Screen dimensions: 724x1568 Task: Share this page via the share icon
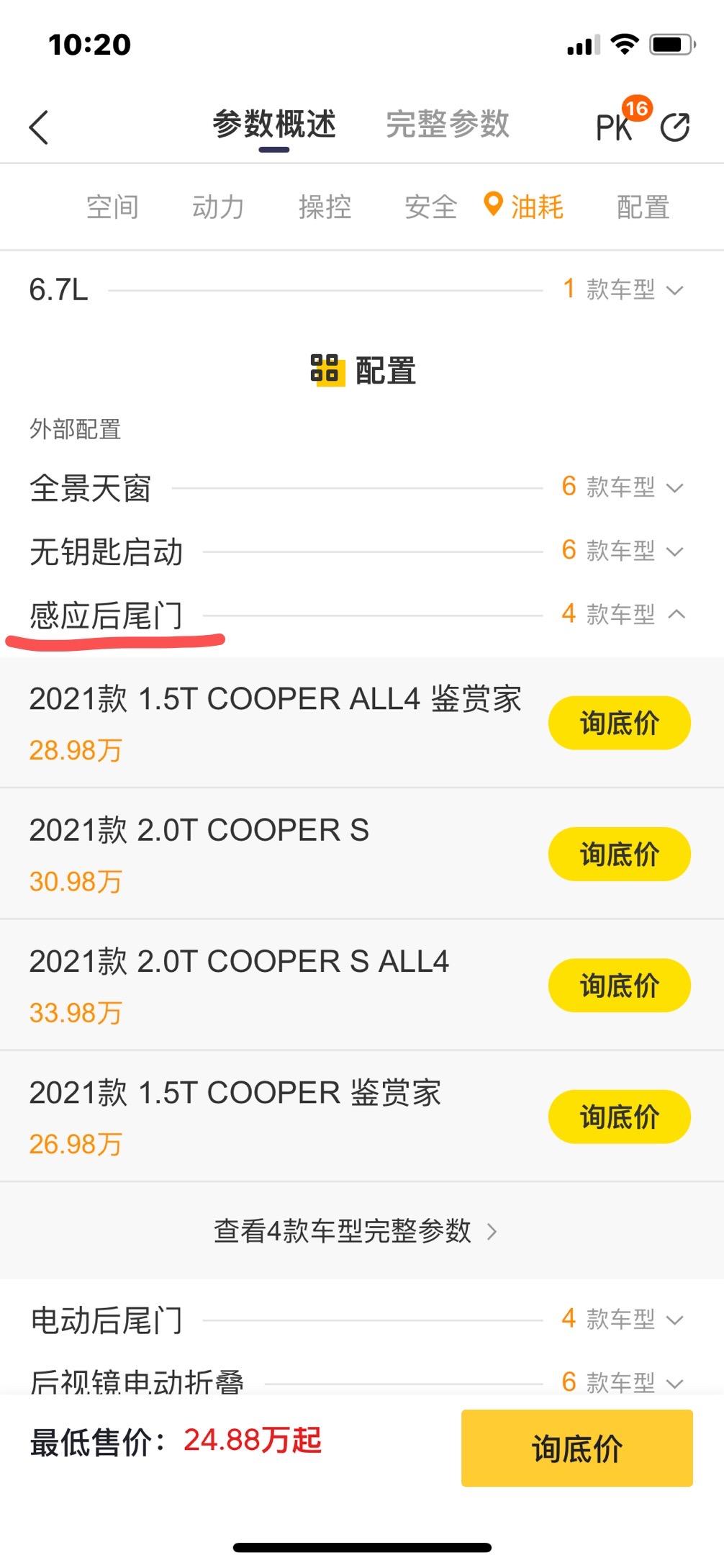tap(675, 127)
